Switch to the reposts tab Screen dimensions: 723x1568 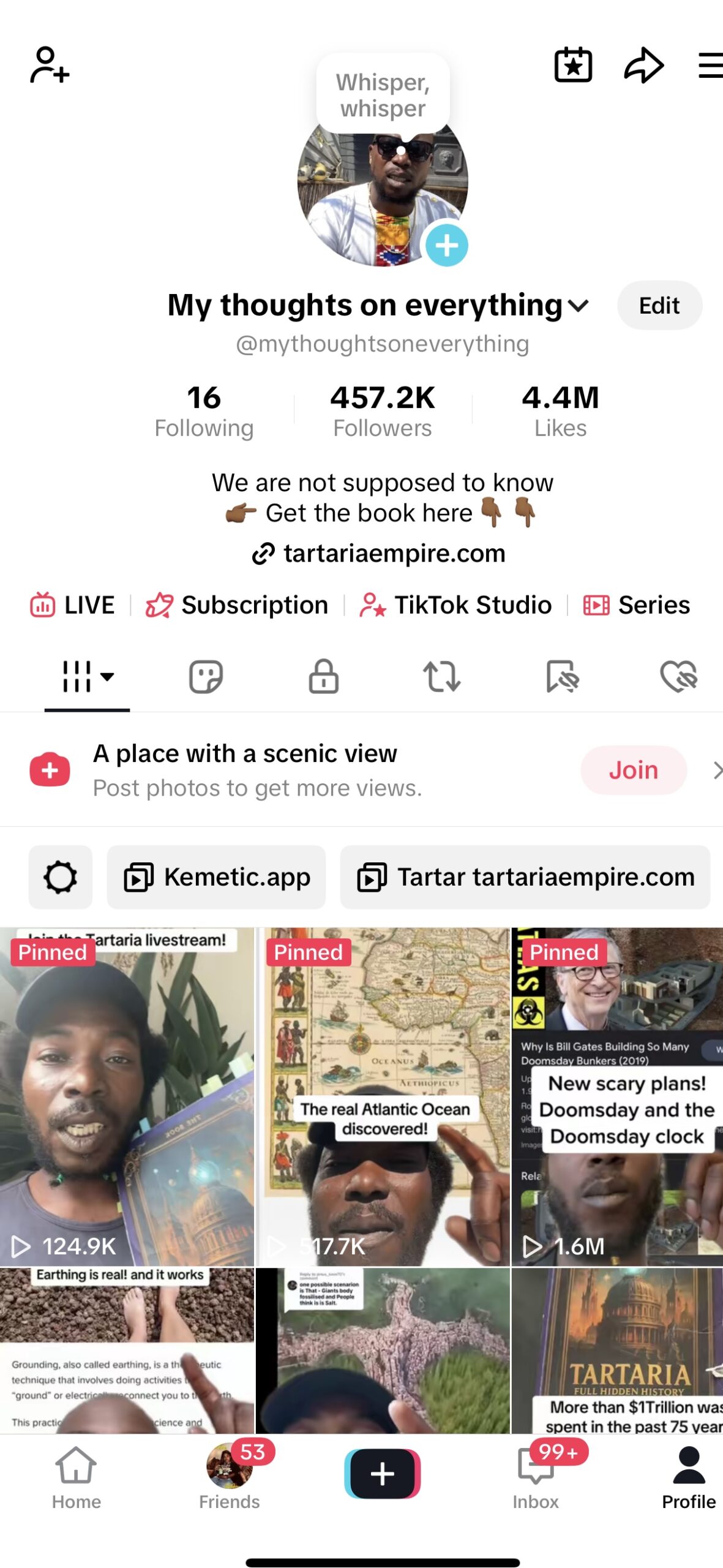point(441,676)
